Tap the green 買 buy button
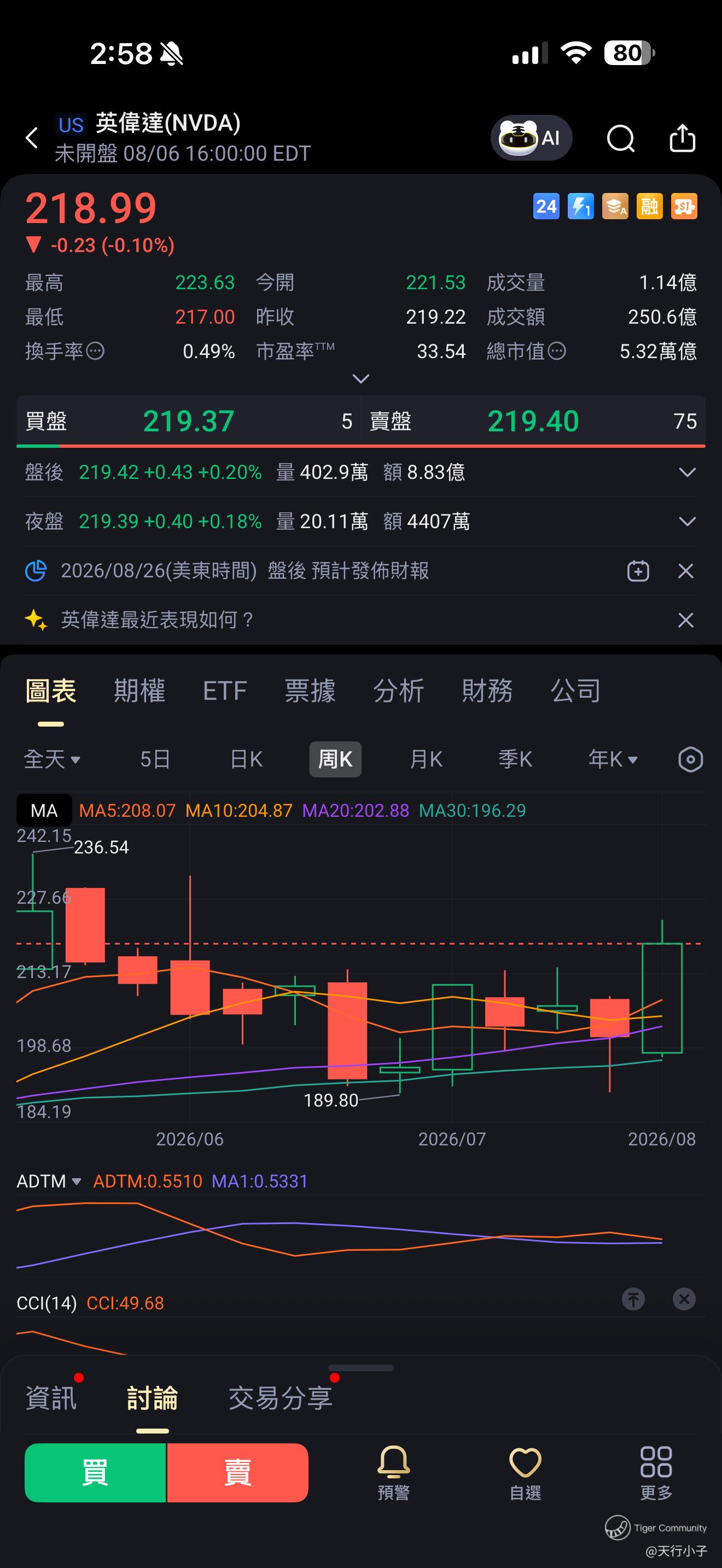The image size is (722, 1568). tap(96, 1473)
